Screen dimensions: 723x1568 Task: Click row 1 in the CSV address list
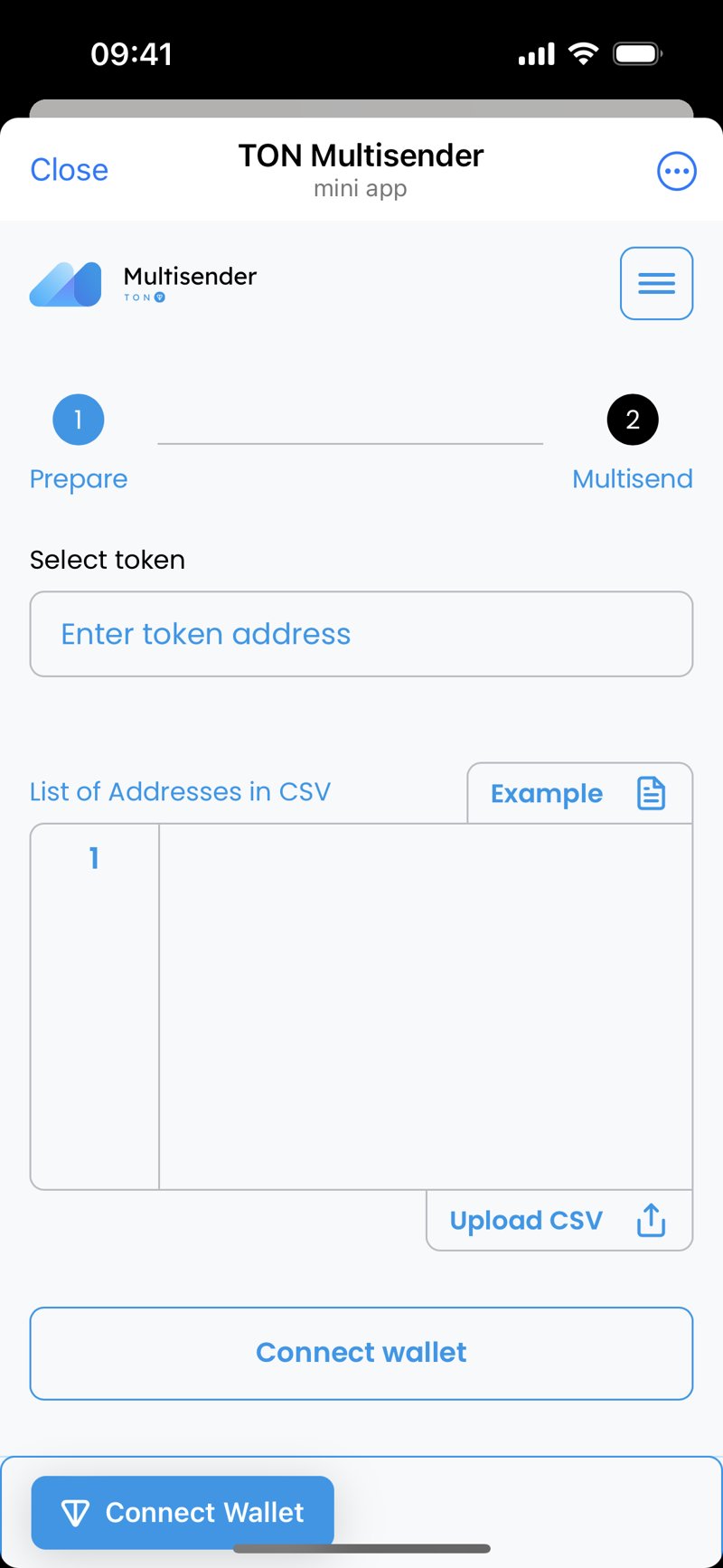94,857
